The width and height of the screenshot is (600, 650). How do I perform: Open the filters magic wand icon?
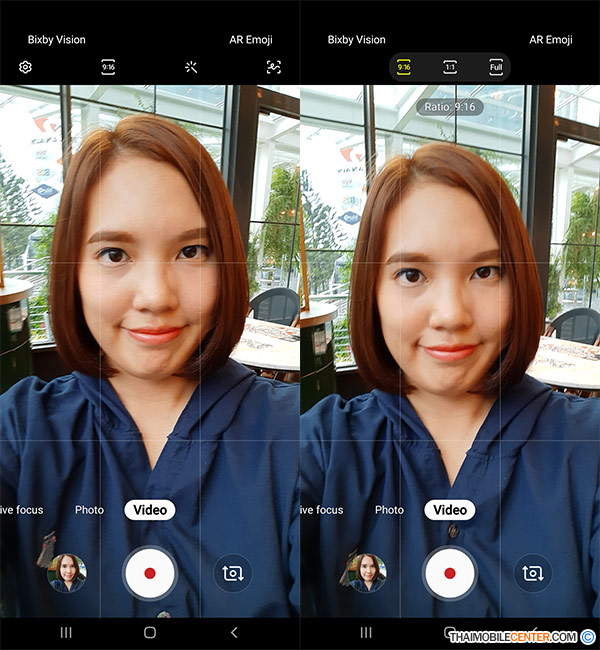191,68
